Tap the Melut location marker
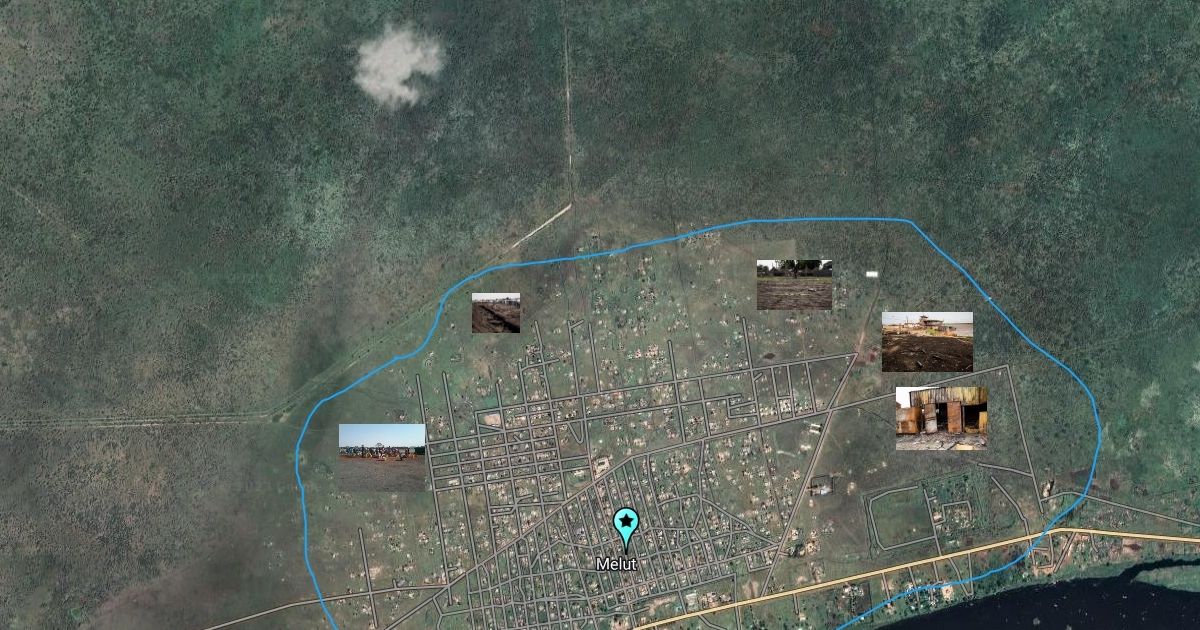The width and height of the screenshot is (1200, 630). pos(626,525)
